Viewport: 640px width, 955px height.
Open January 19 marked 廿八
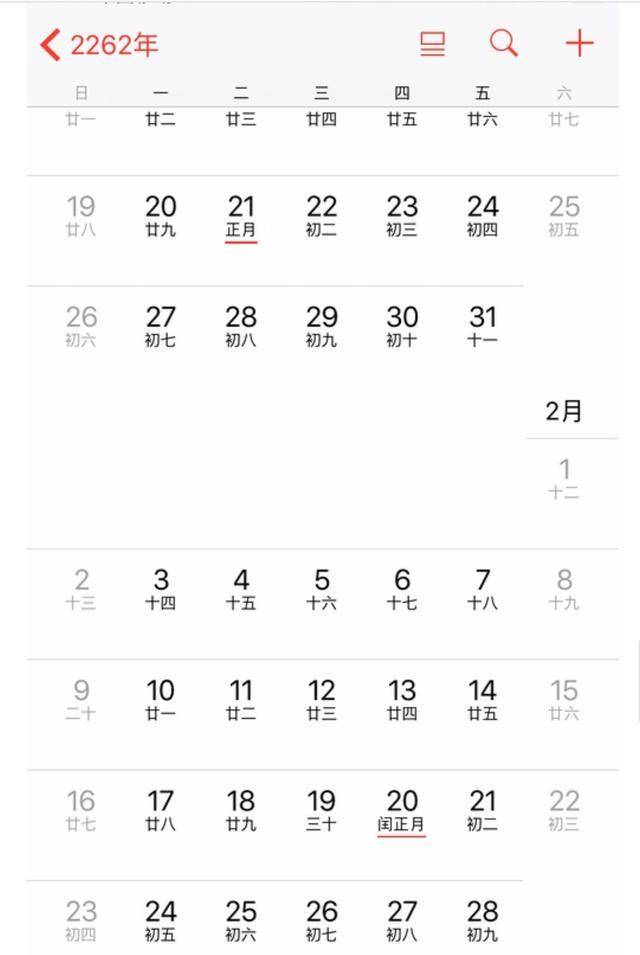point(80,215)
